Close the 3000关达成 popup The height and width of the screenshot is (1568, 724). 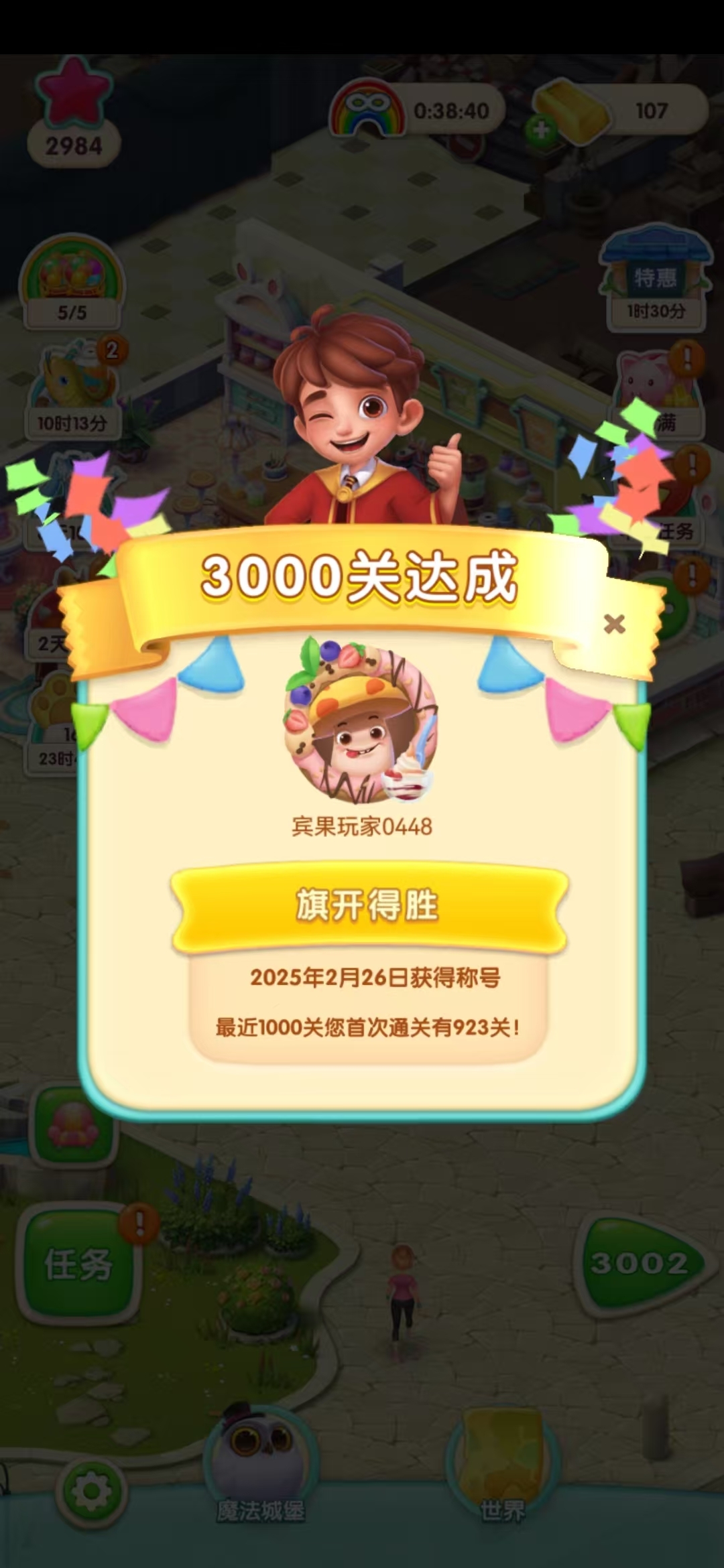coord(613,624)
